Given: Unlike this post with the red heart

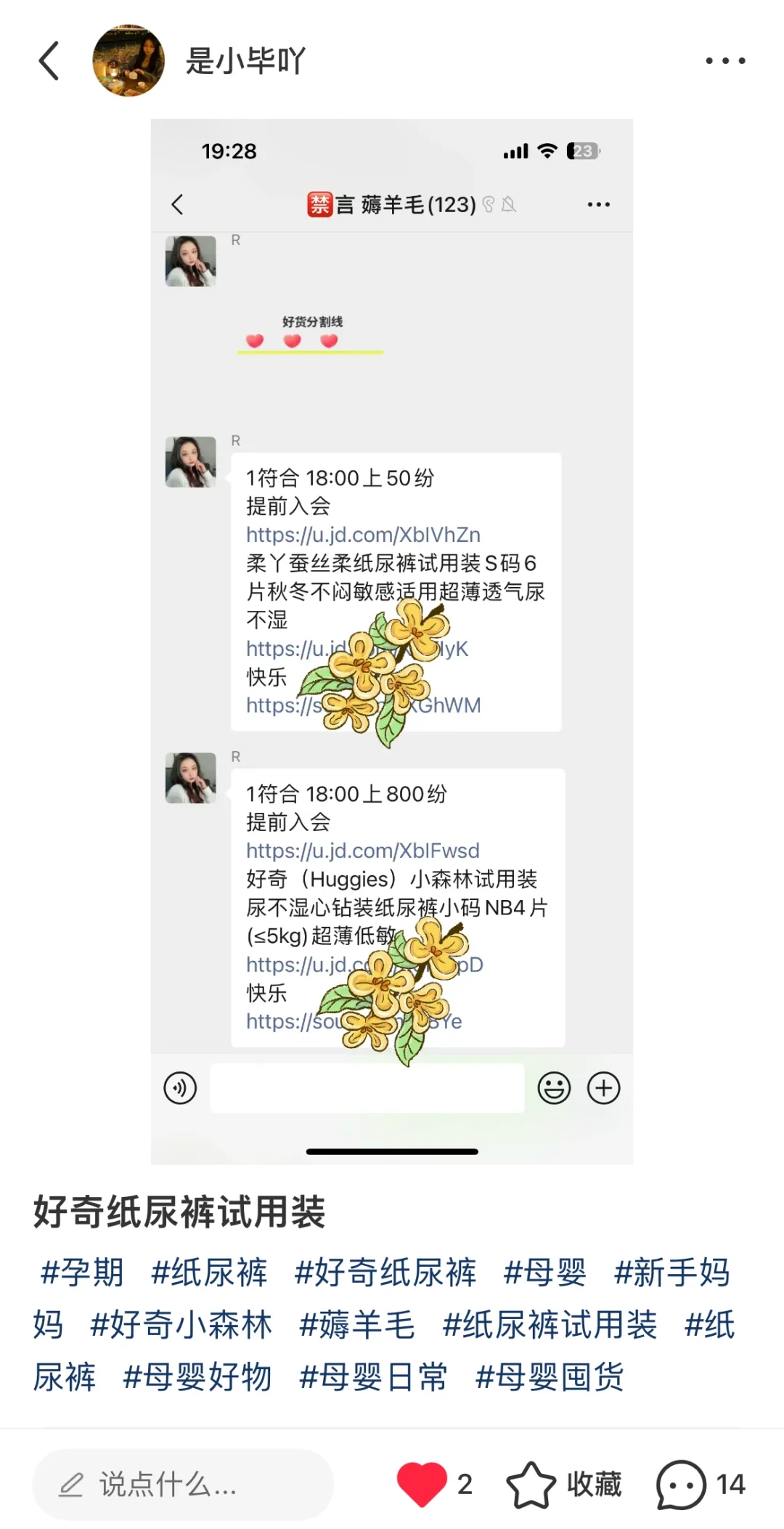Looking at the screenshot, I should (422, 1484).
